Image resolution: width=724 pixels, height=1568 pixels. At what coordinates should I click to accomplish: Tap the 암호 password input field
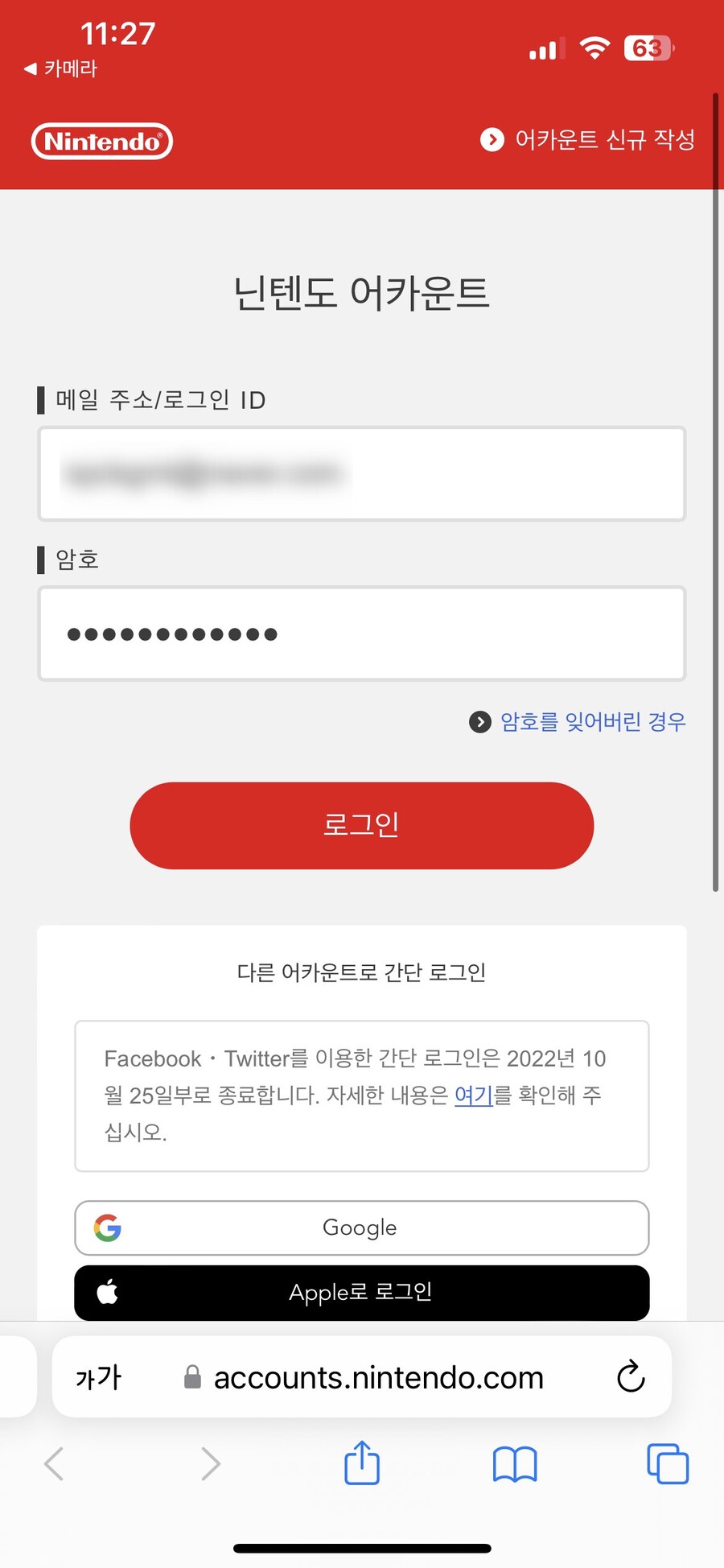(x=361, y=633)
